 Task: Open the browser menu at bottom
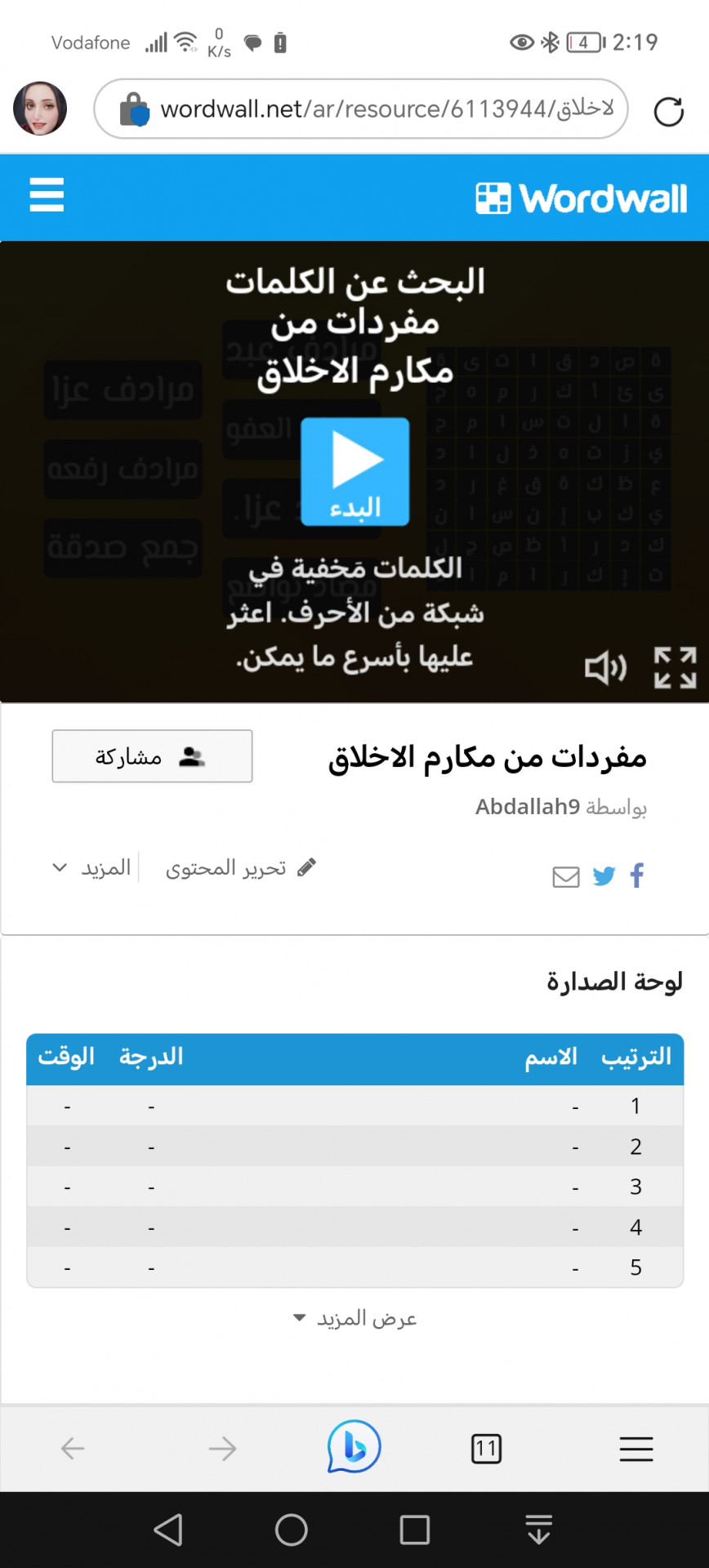[x=635, y=1449]
